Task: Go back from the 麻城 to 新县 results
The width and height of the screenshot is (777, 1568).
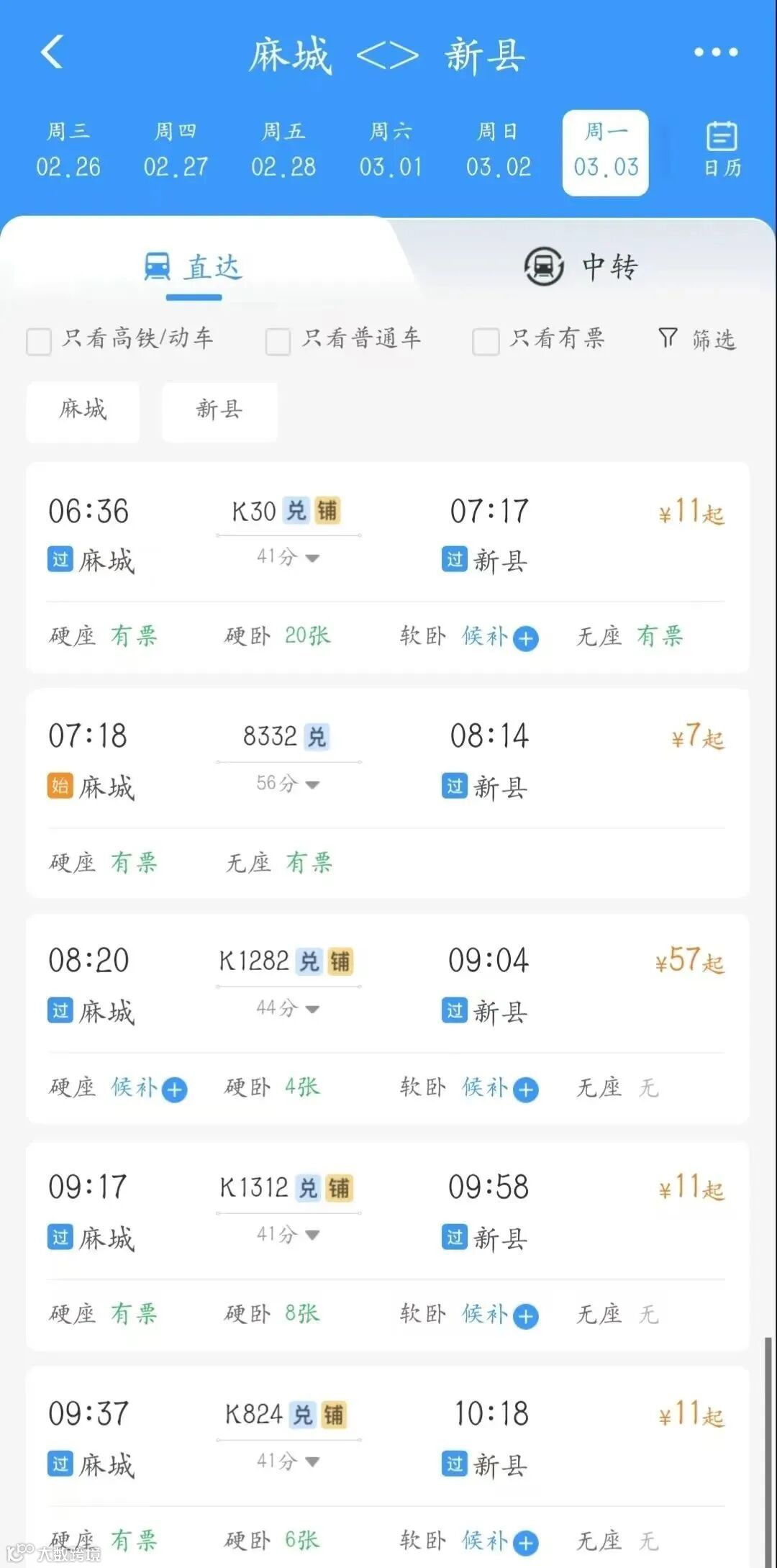Action: 53,53
